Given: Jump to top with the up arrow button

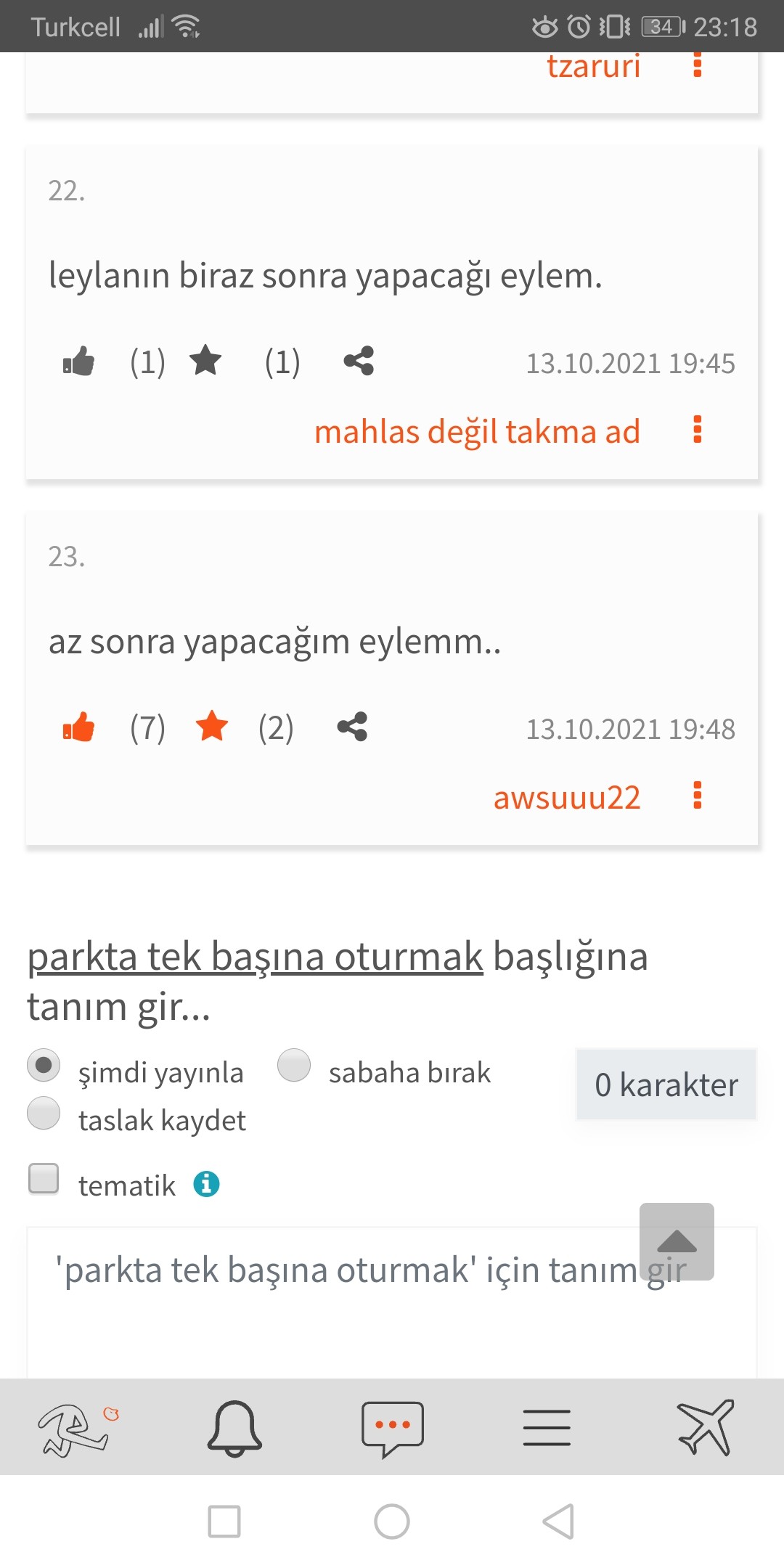Looking at the screenshot, I should (677, 1241).
